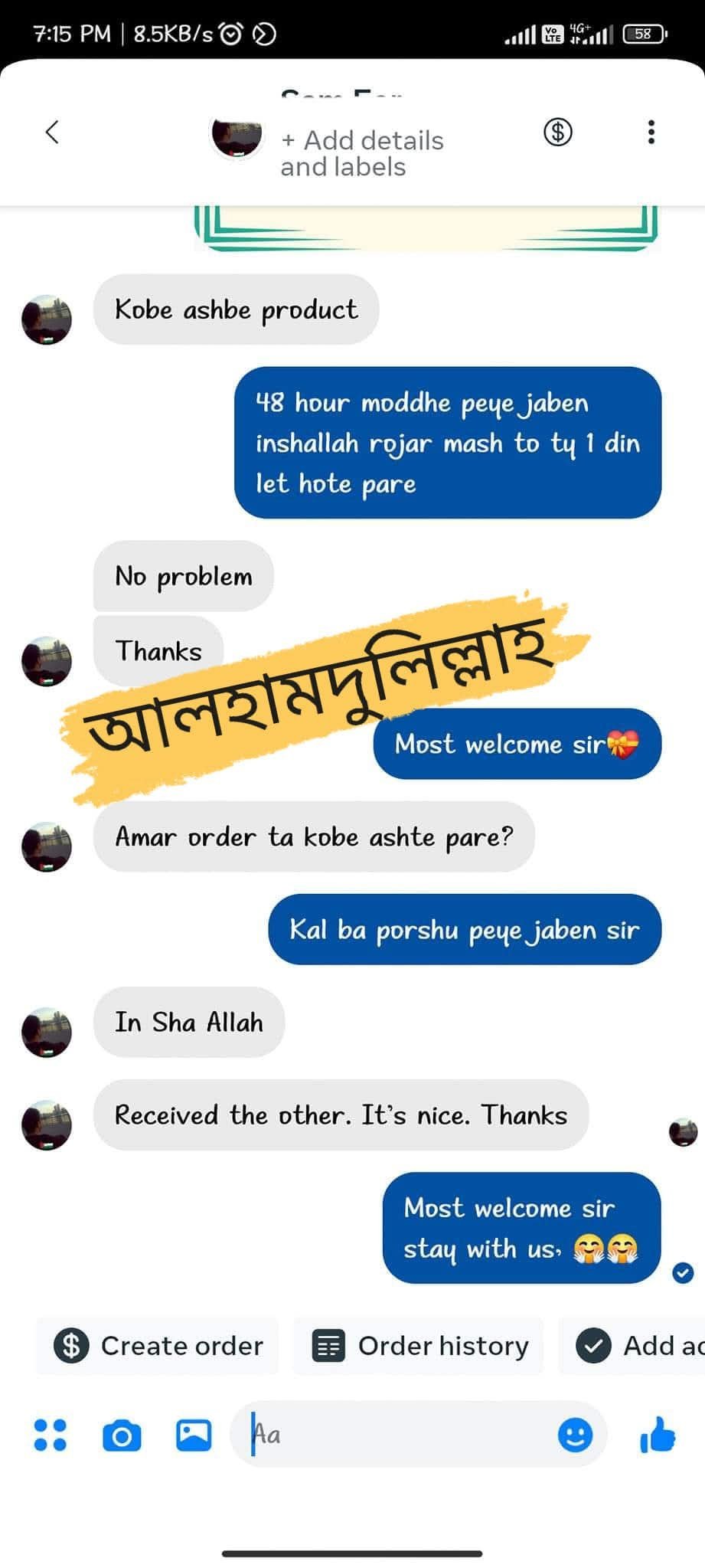705x1568 pixels.
Task: Open contact's profile picture in header
Action: coord(237,136)
